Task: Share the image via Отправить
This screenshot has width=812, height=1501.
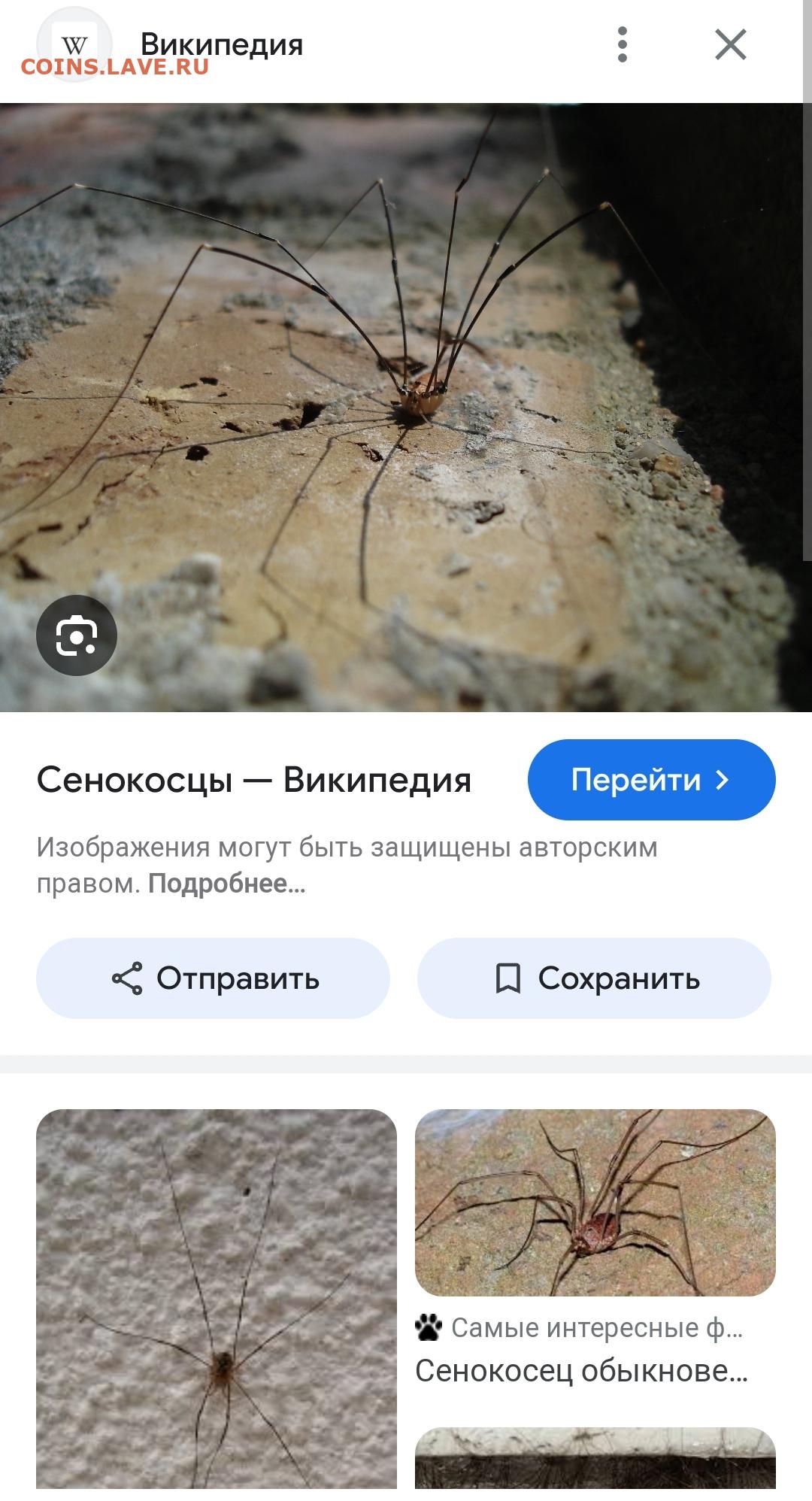Action: pos(213,978)
